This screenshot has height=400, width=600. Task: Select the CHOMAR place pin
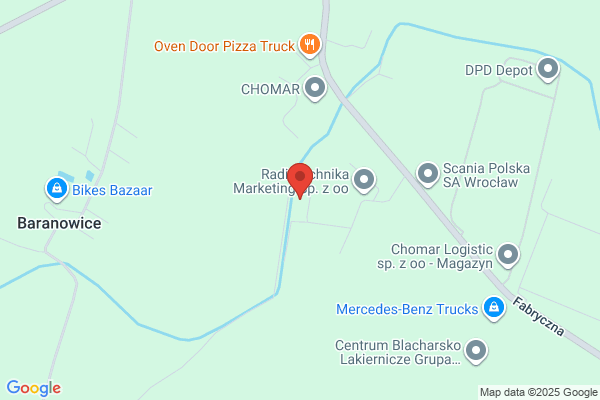(x=316, y=88)
